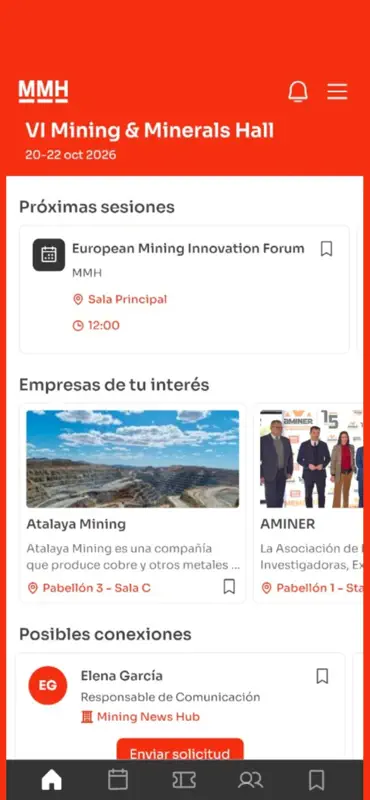370x800 pixels.
Task: Bookmark the European Mining Innovation Forum session
Action: [326, 249]
